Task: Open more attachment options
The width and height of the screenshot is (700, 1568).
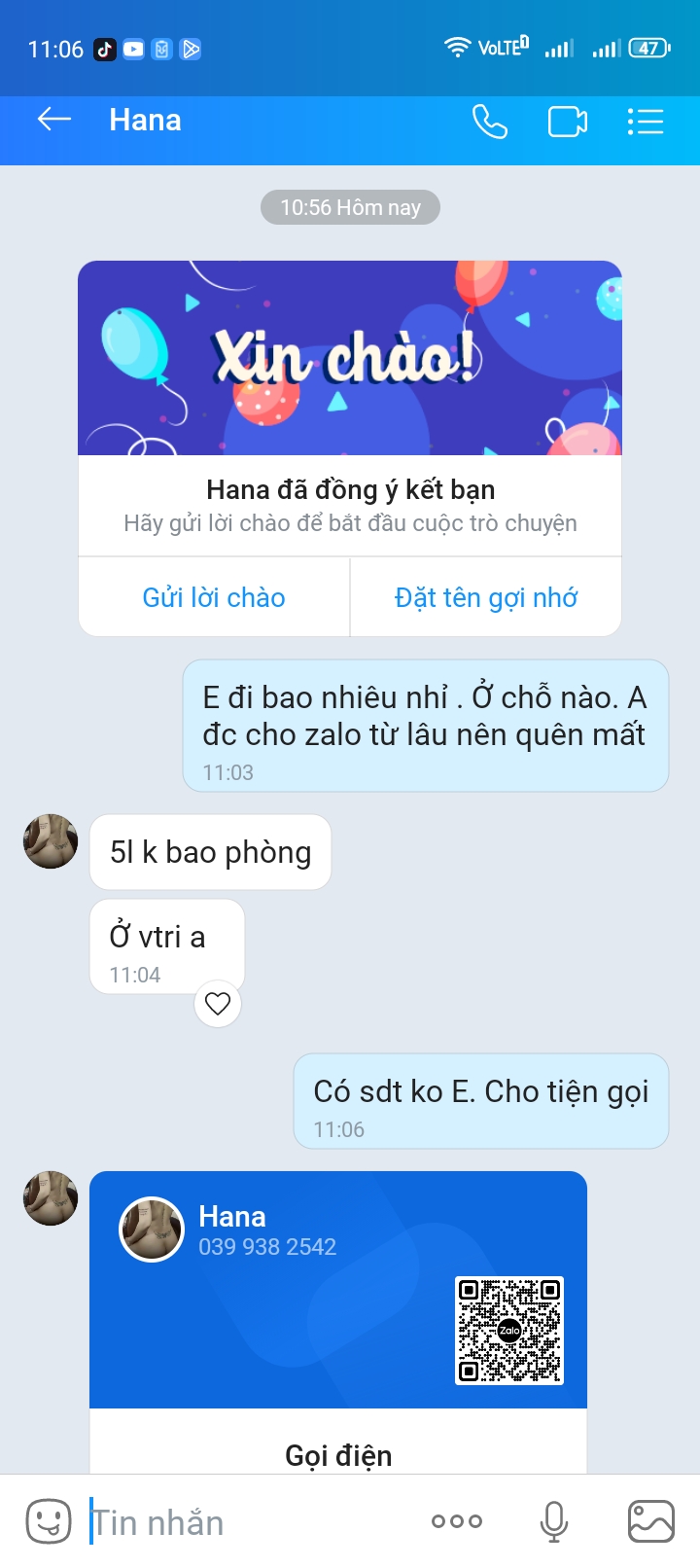Action: pos(457,1521)
